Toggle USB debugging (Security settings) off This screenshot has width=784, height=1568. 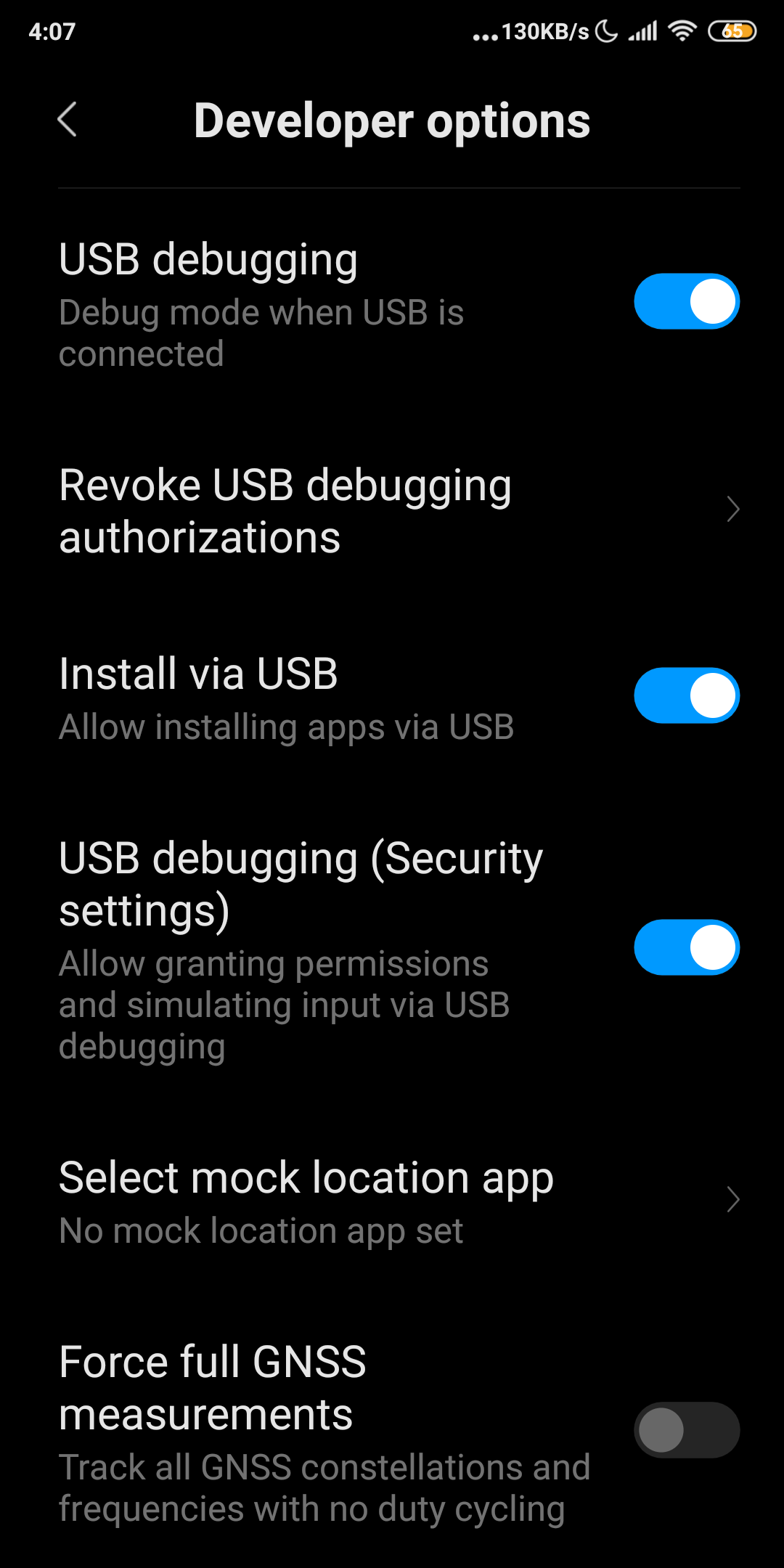(x=687, y=947)
